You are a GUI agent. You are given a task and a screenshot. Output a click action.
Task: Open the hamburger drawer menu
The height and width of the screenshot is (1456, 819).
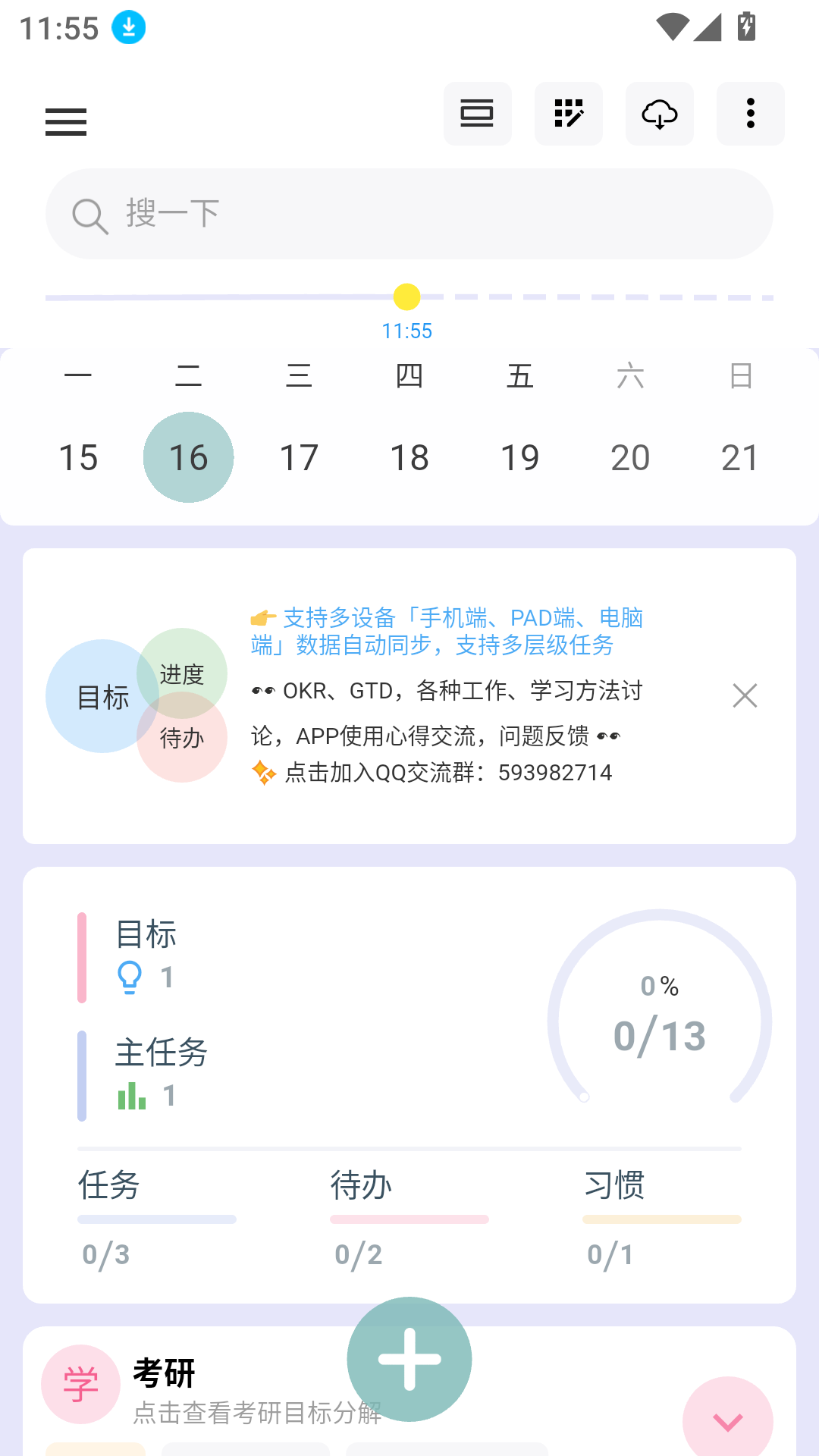tap(66, 121)
